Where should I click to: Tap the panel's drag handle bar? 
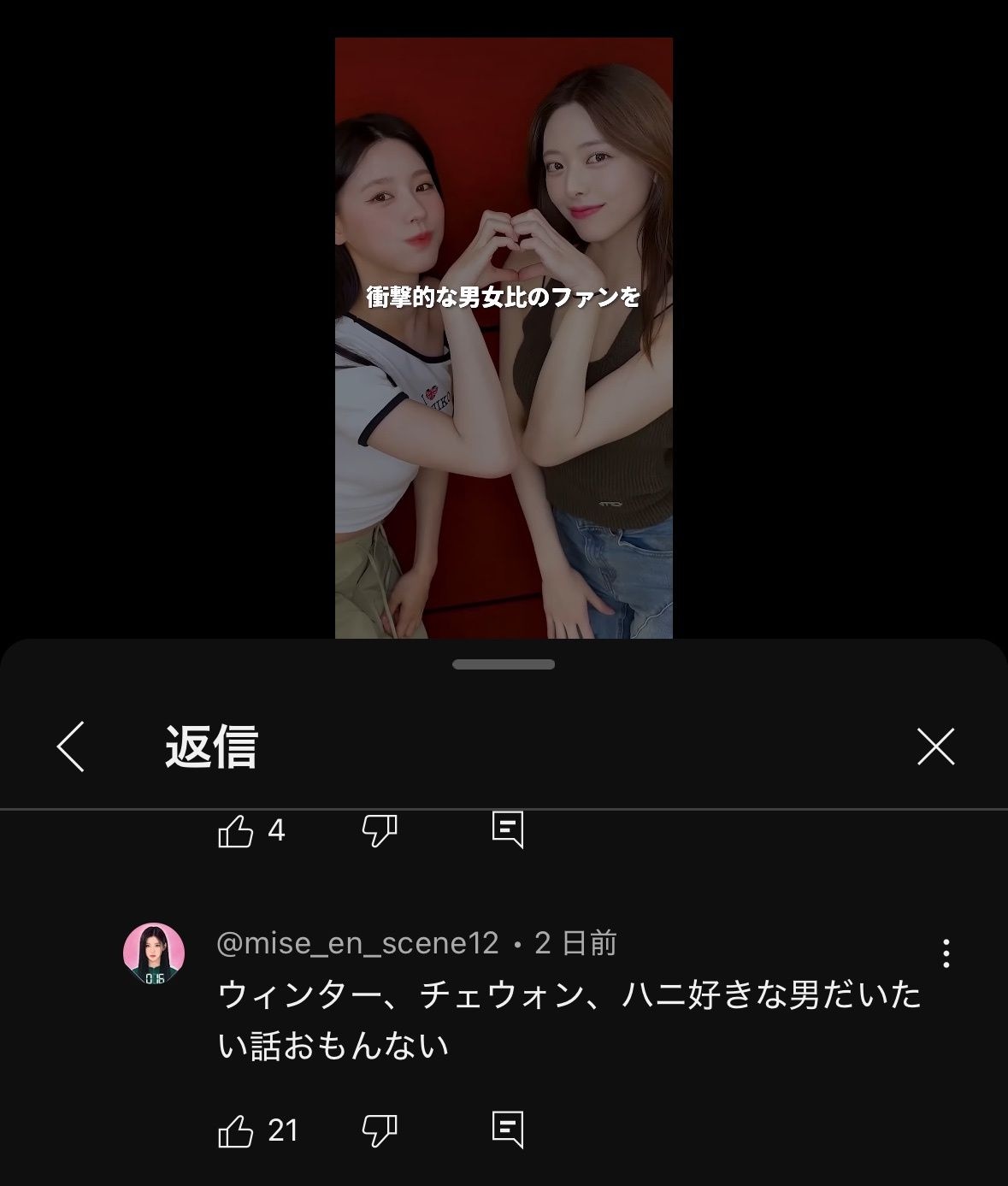click(x=504, y=664)
